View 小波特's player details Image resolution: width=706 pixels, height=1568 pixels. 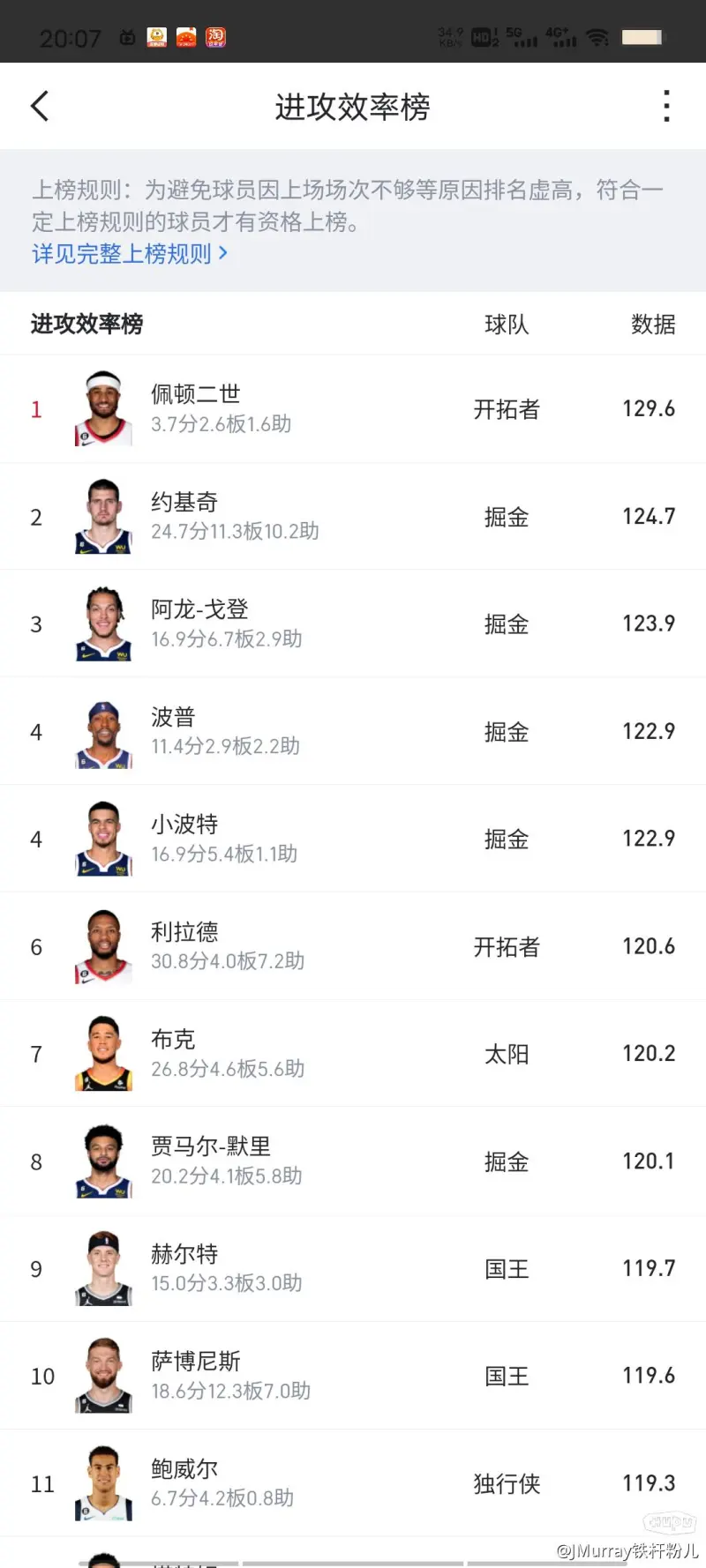tap(353, 840)
